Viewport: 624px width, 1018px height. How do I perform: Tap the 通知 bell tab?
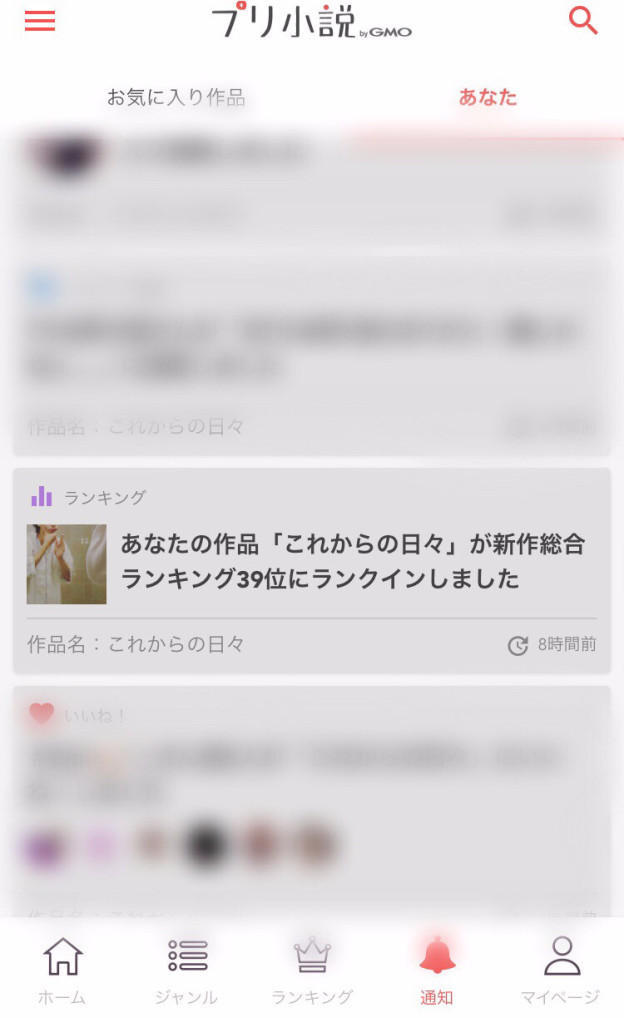click(x=437, y=970)
